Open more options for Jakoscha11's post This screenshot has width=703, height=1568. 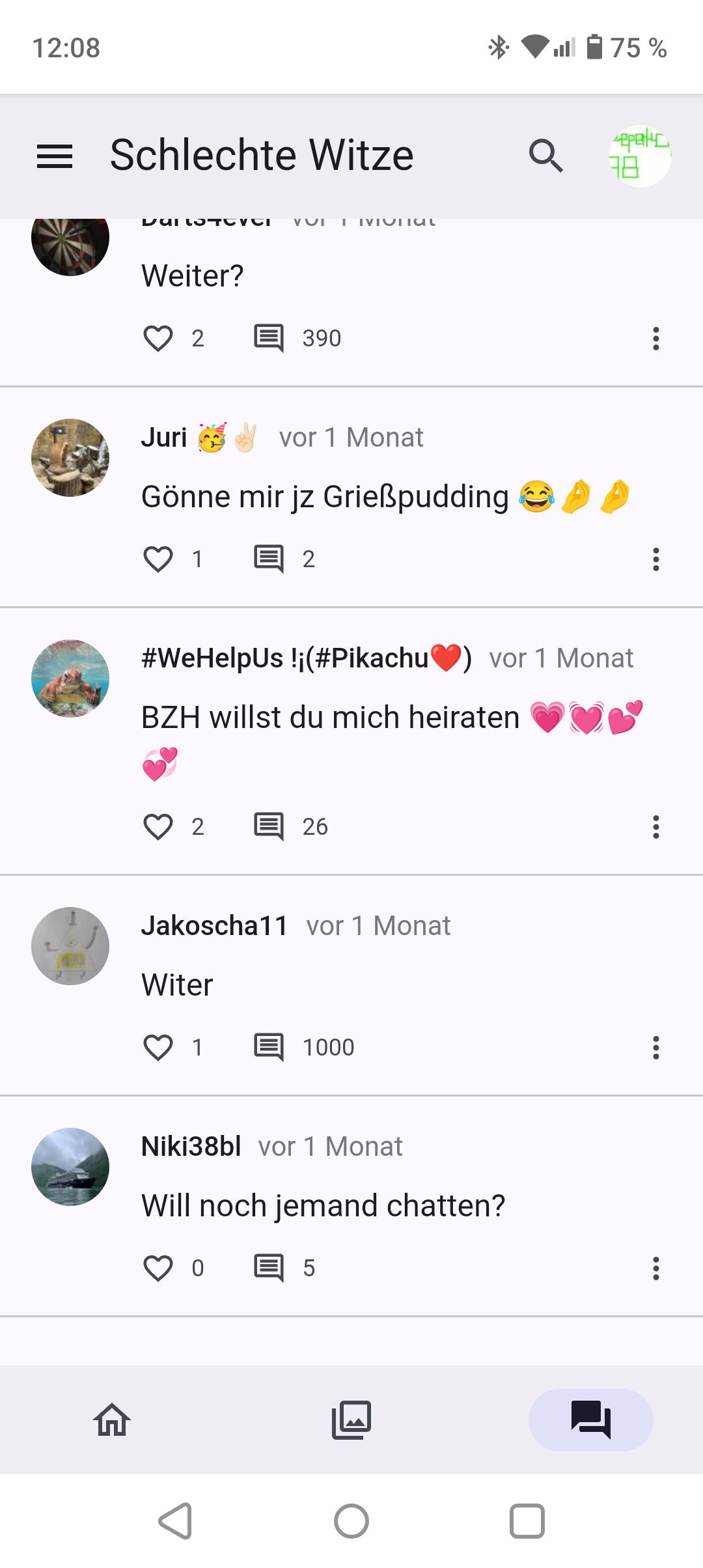pyautogui.click(x=655, y=1048)
